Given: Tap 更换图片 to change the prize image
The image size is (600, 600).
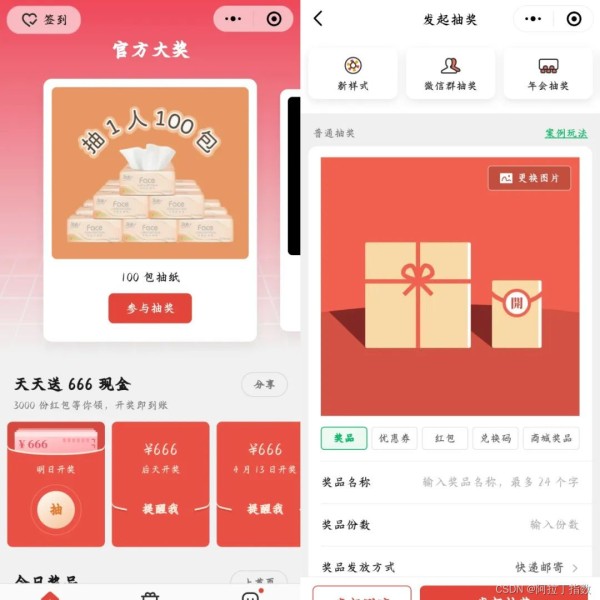Looking at the screenshot, I should (x=530, y=178).
